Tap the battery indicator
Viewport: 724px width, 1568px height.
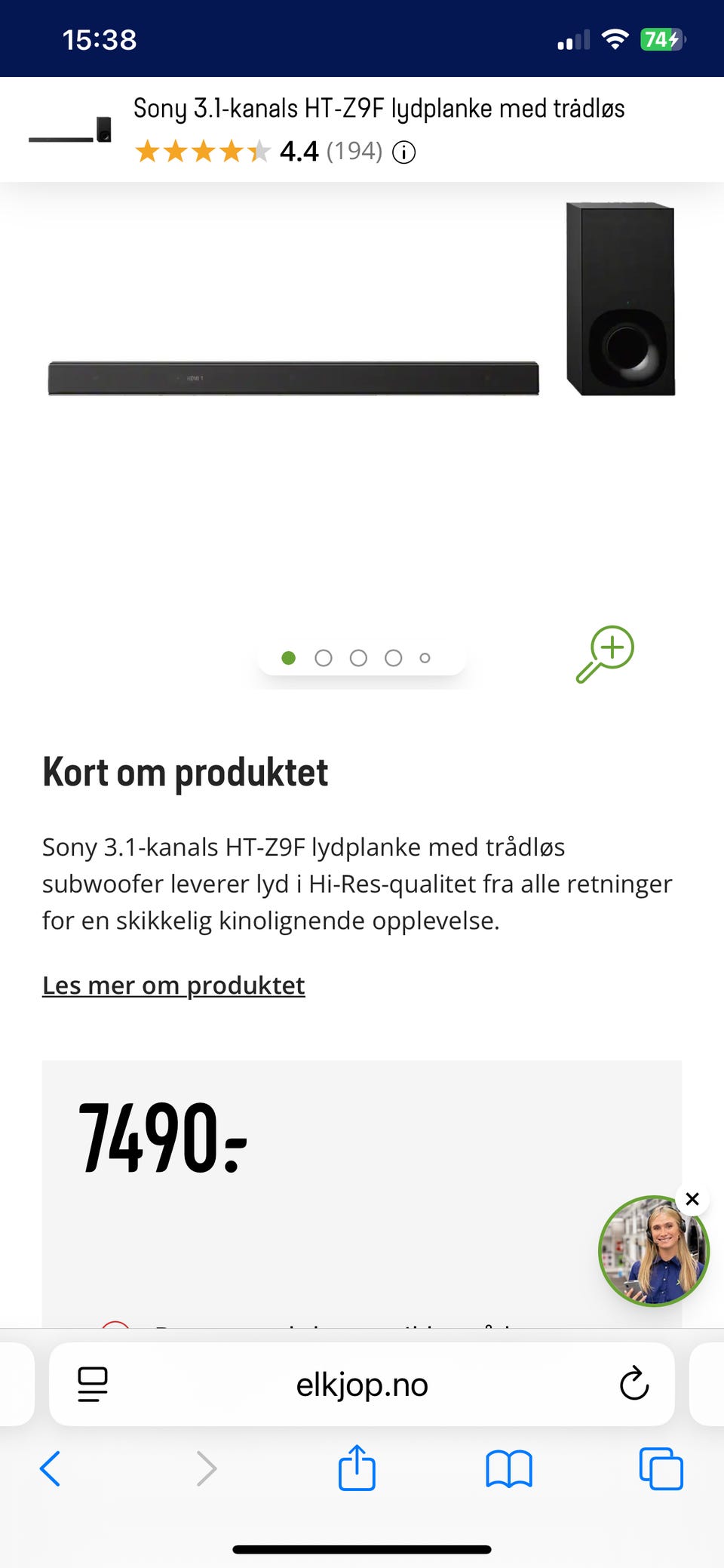tap(661, 38)
